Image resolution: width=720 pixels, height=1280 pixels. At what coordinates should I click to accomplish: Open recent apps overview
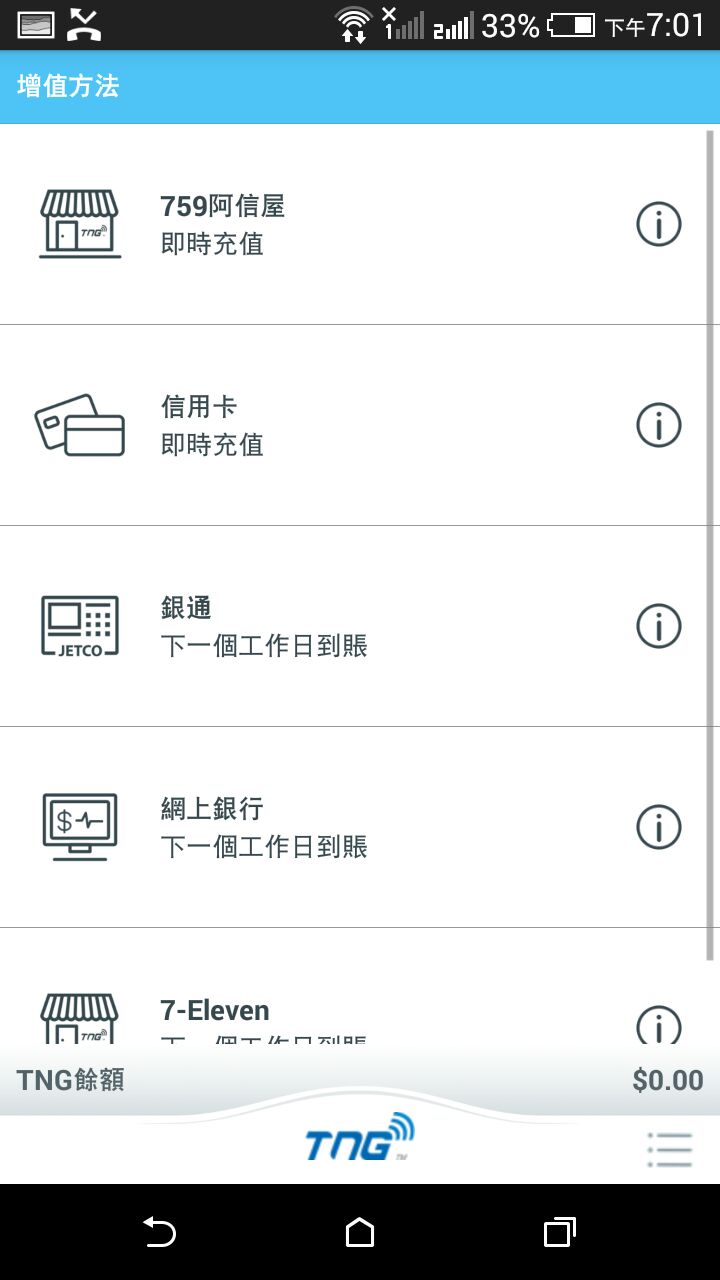(x=560, y=1232)
